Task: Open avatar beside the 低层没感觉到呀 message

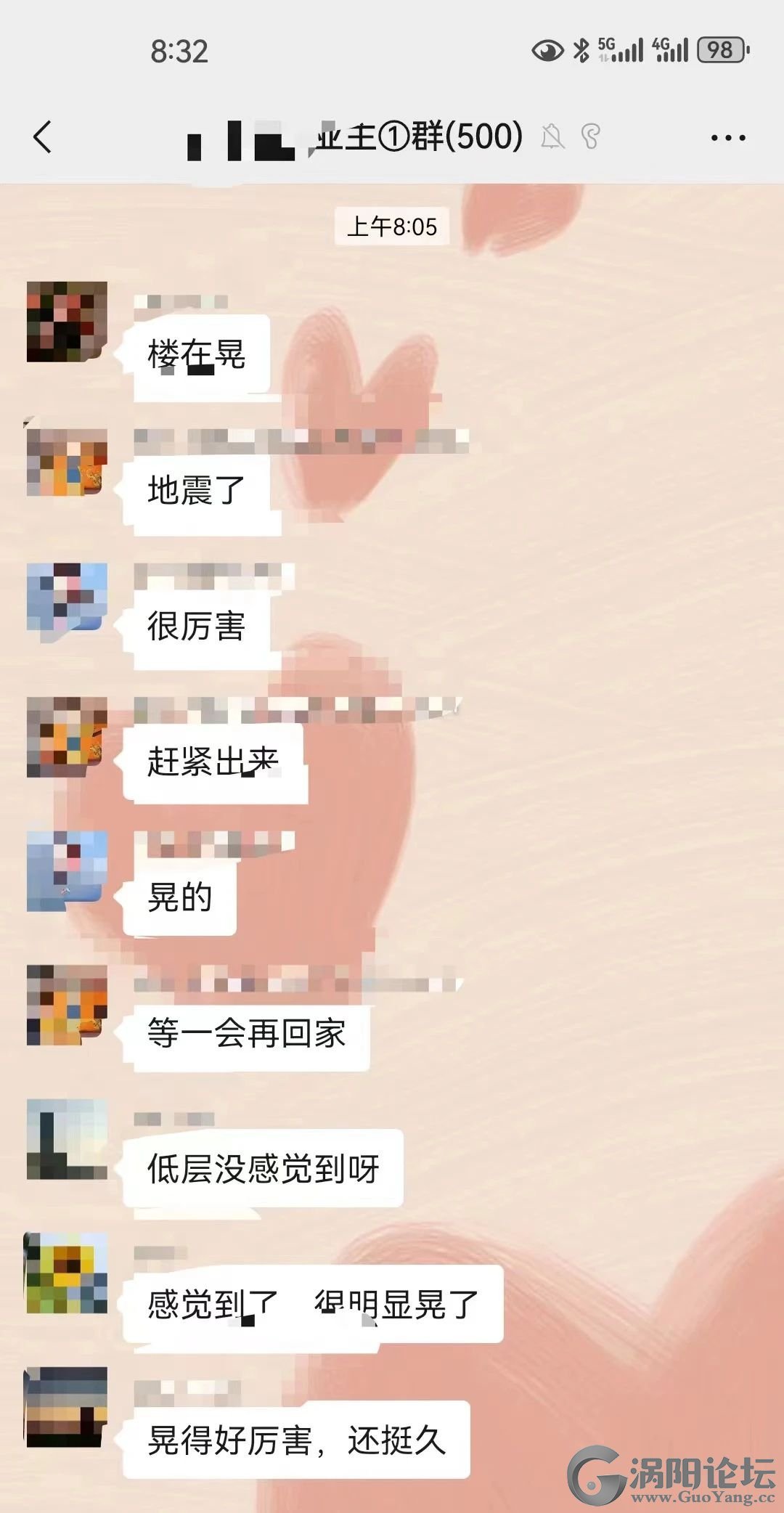Action: click(x=67, y=1139)
